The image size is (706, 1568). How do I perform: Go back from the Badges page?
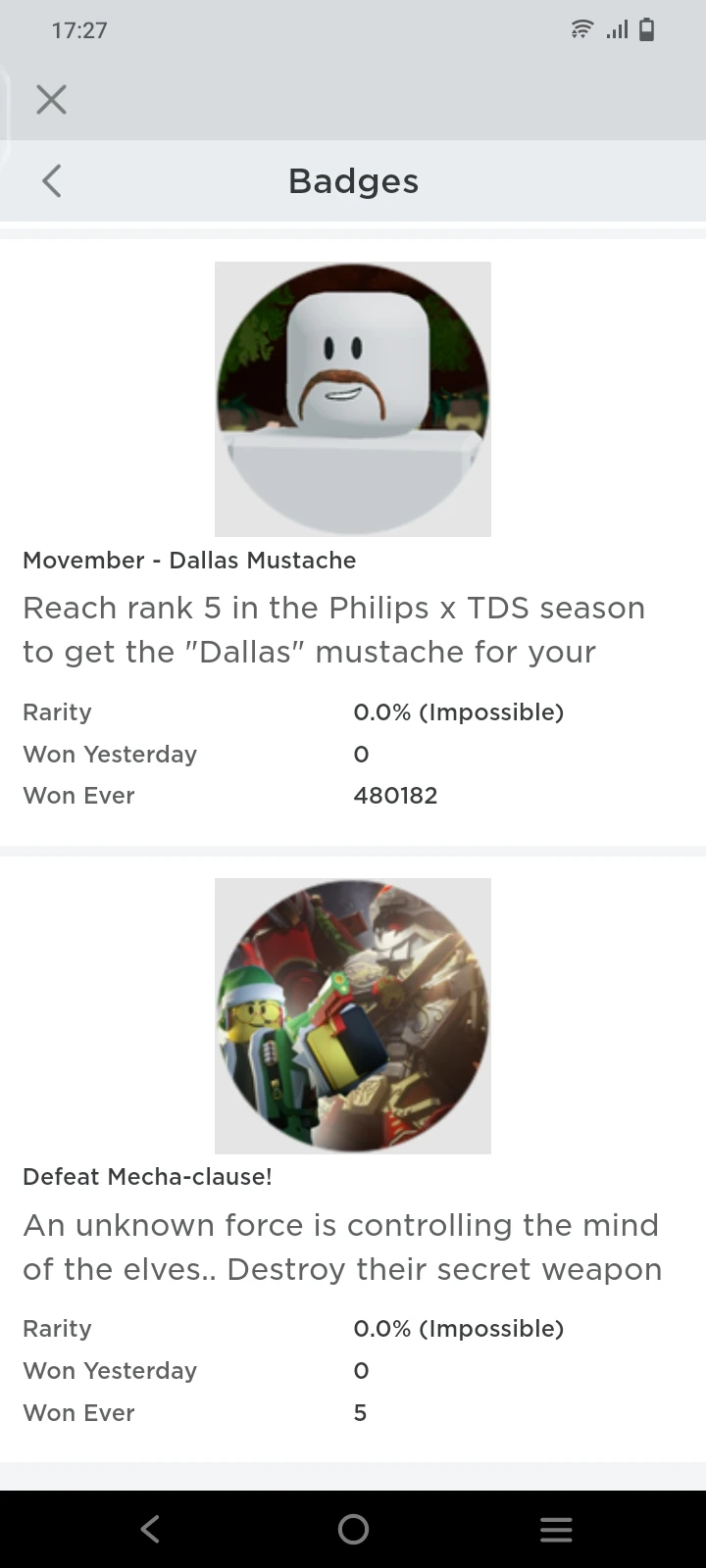click(52, 180)
